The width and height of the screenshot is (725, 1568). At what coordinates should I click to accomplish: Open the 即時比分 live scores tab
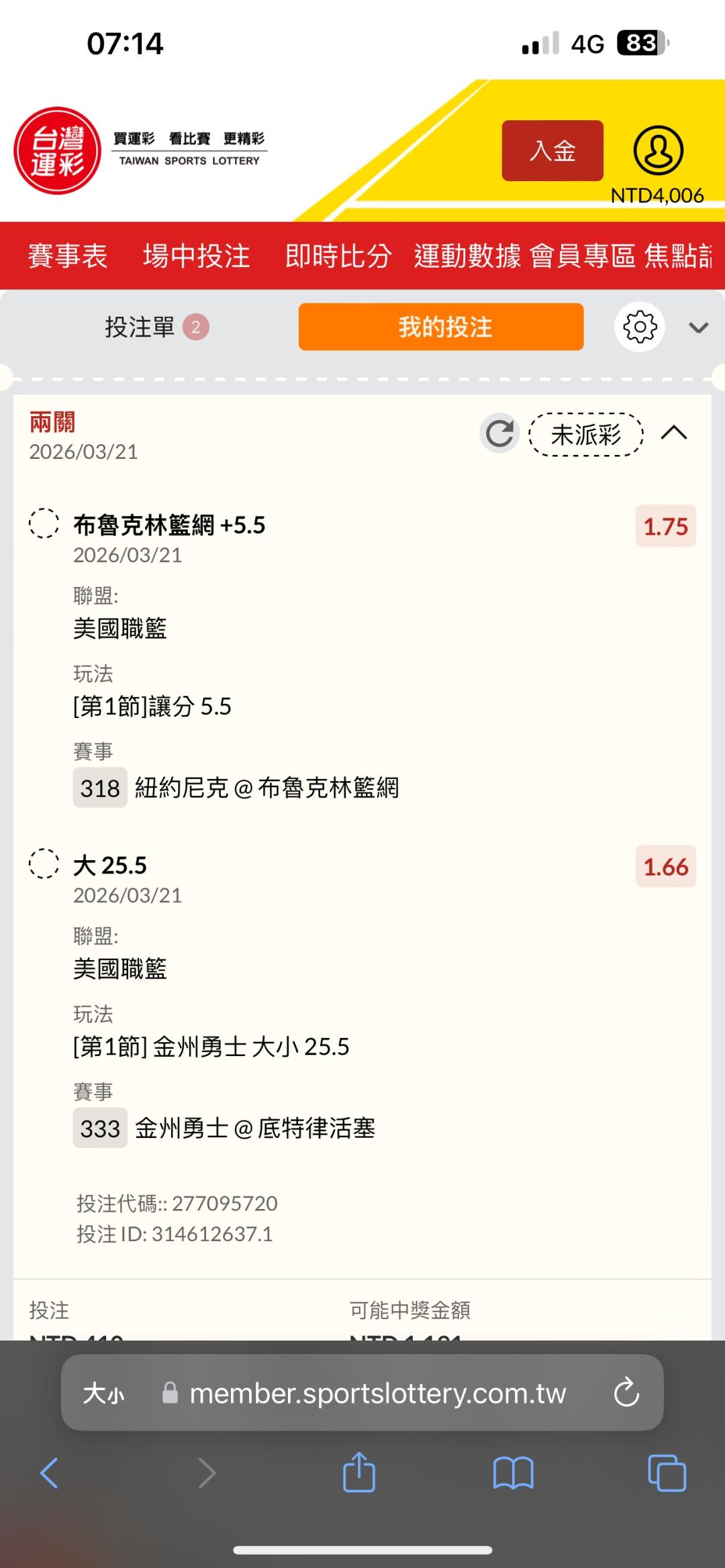(338, 256)
